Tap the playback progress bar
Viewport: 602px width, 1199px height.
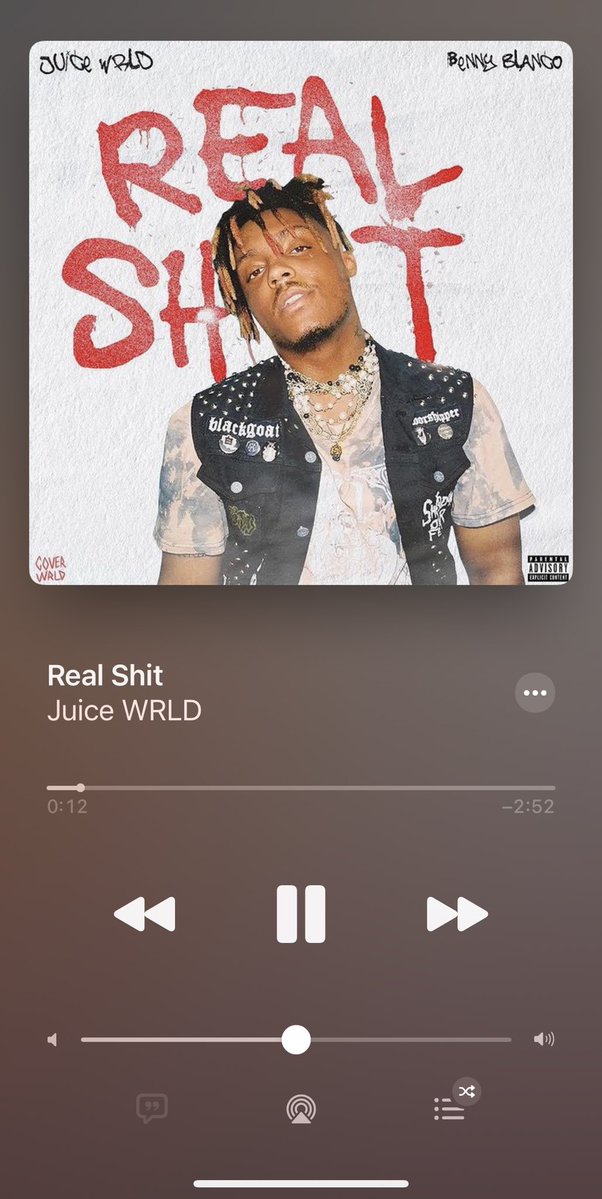coord(300,788)
